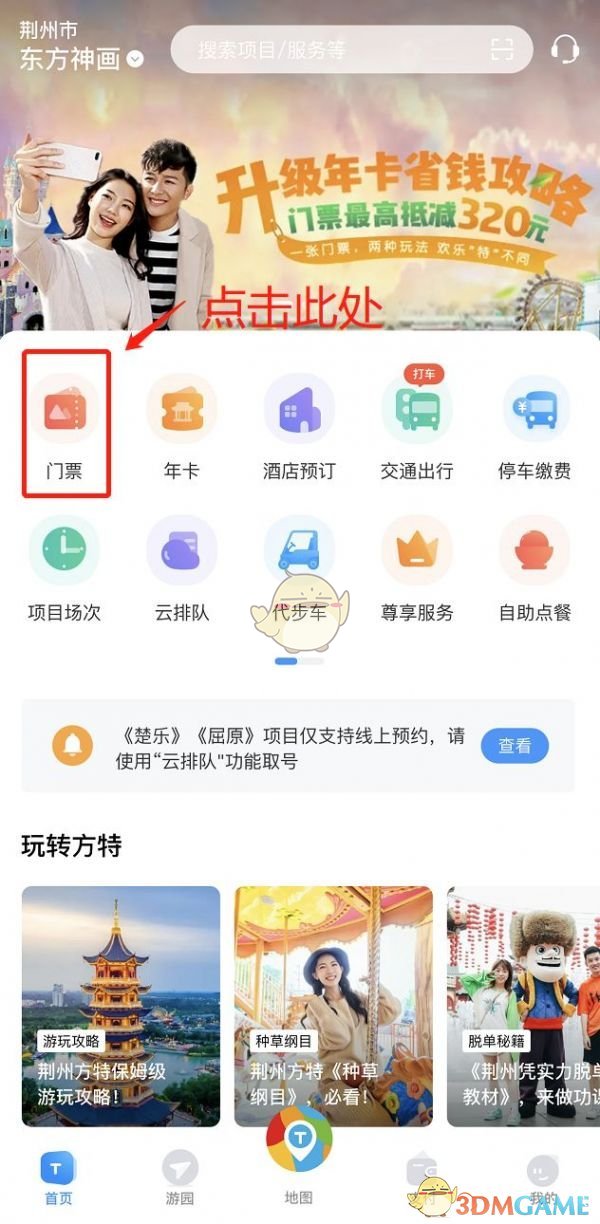Open the scan code icon in search bar
600x1224 pixels.
[x=501, y=49]
